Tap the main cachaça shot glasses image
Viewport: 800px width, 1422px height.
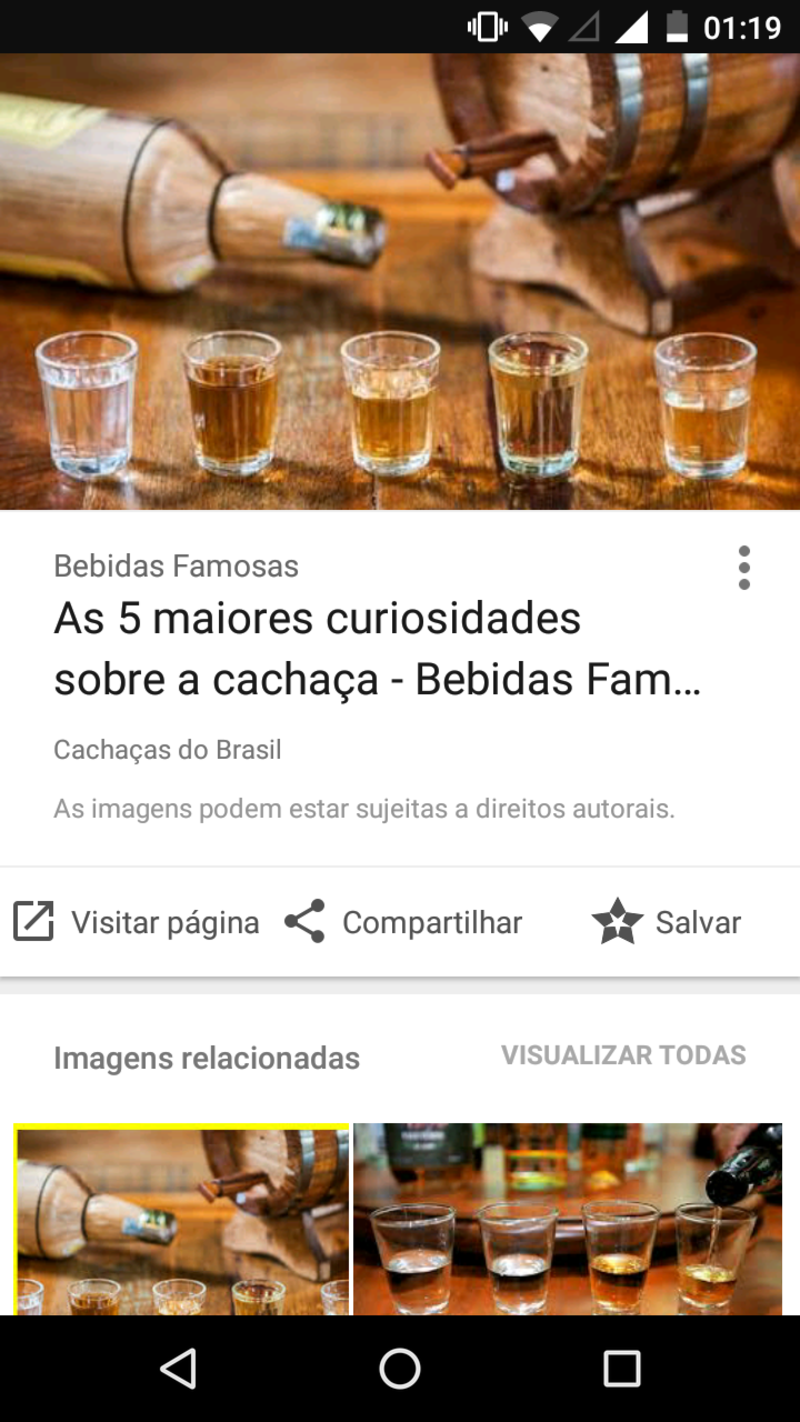tap(400, 280)
